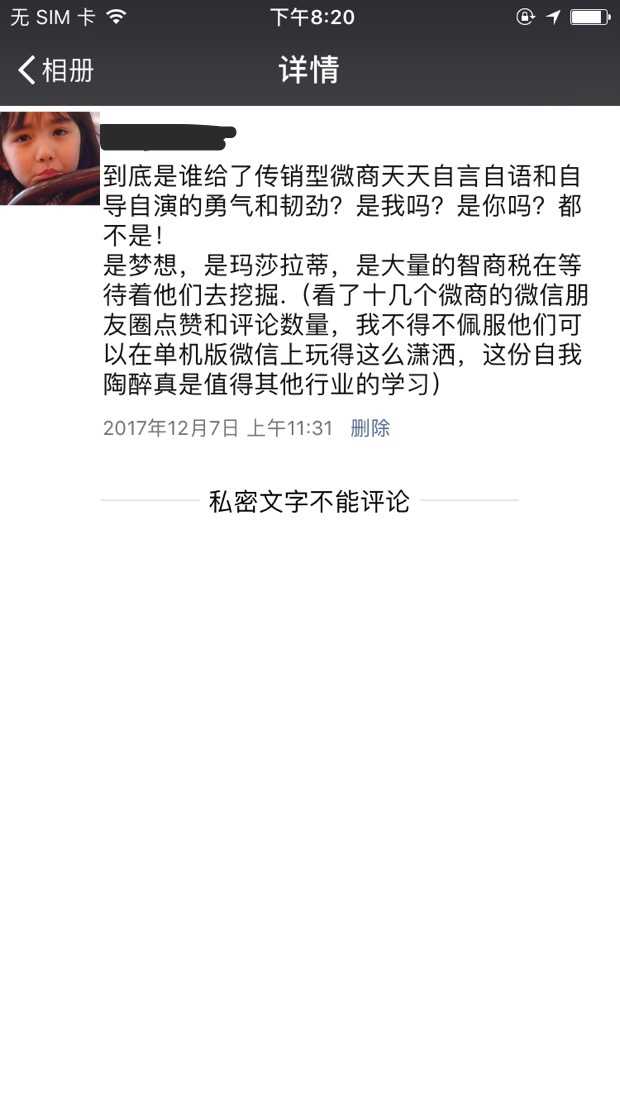Viewport: 620px width, 1103px height.
Task: Open the poster's profile avatar
Action: coord(49,158)
